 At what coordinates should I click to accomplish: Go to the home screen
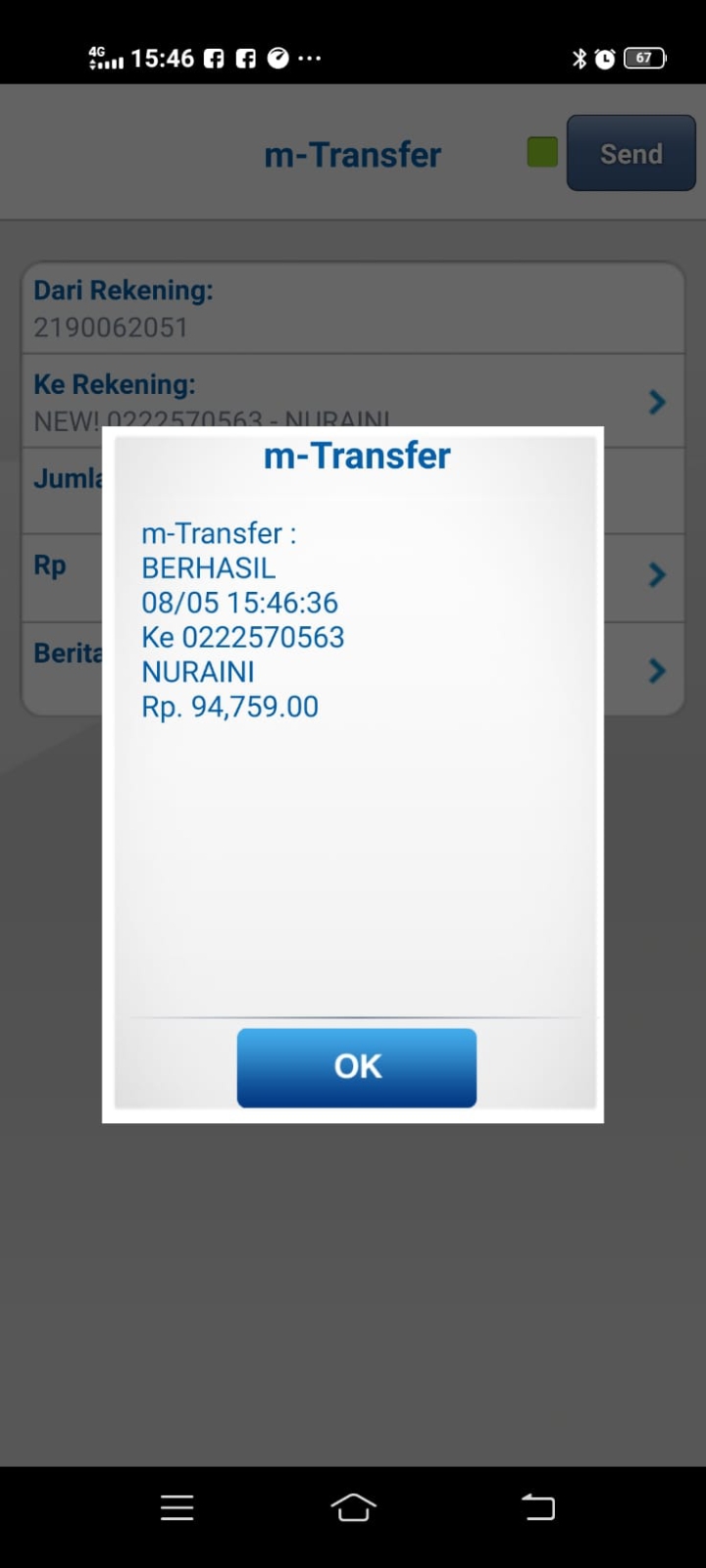[353, 1506]
